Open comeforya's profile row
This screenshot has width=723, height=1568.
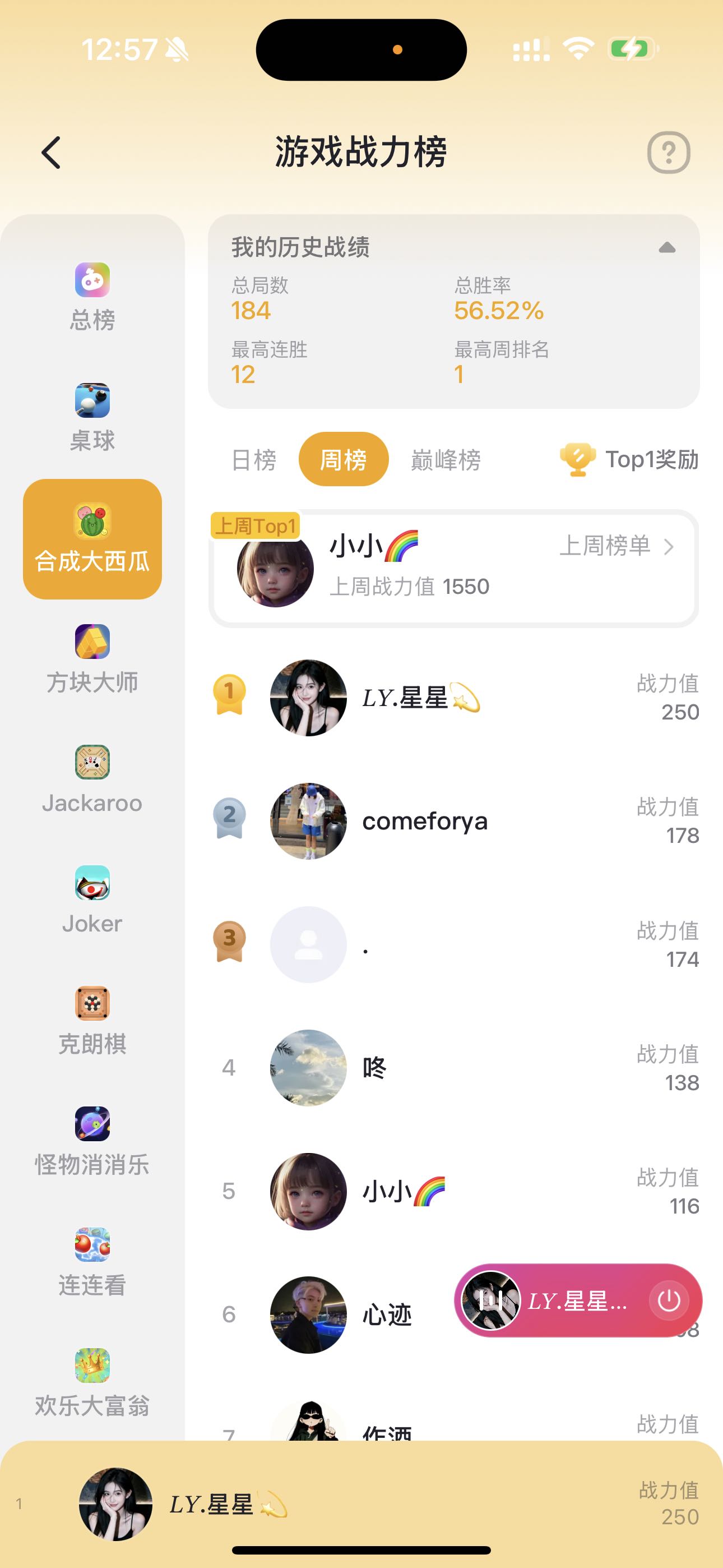[x=453, y=821]
